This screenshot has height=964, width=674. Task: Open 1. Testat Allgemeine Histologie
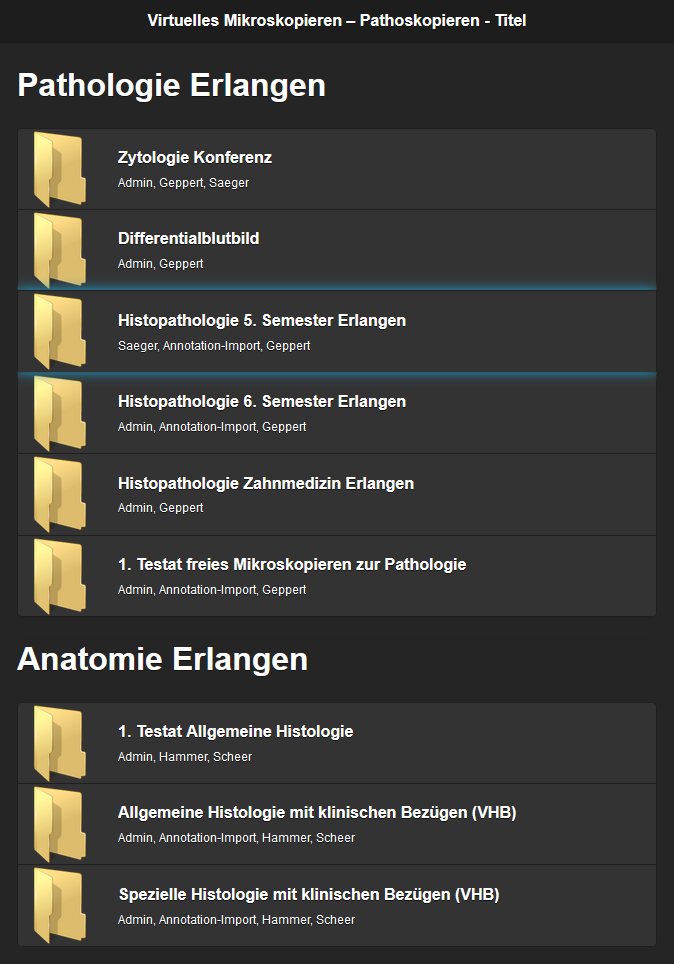[x=235, y=732]
